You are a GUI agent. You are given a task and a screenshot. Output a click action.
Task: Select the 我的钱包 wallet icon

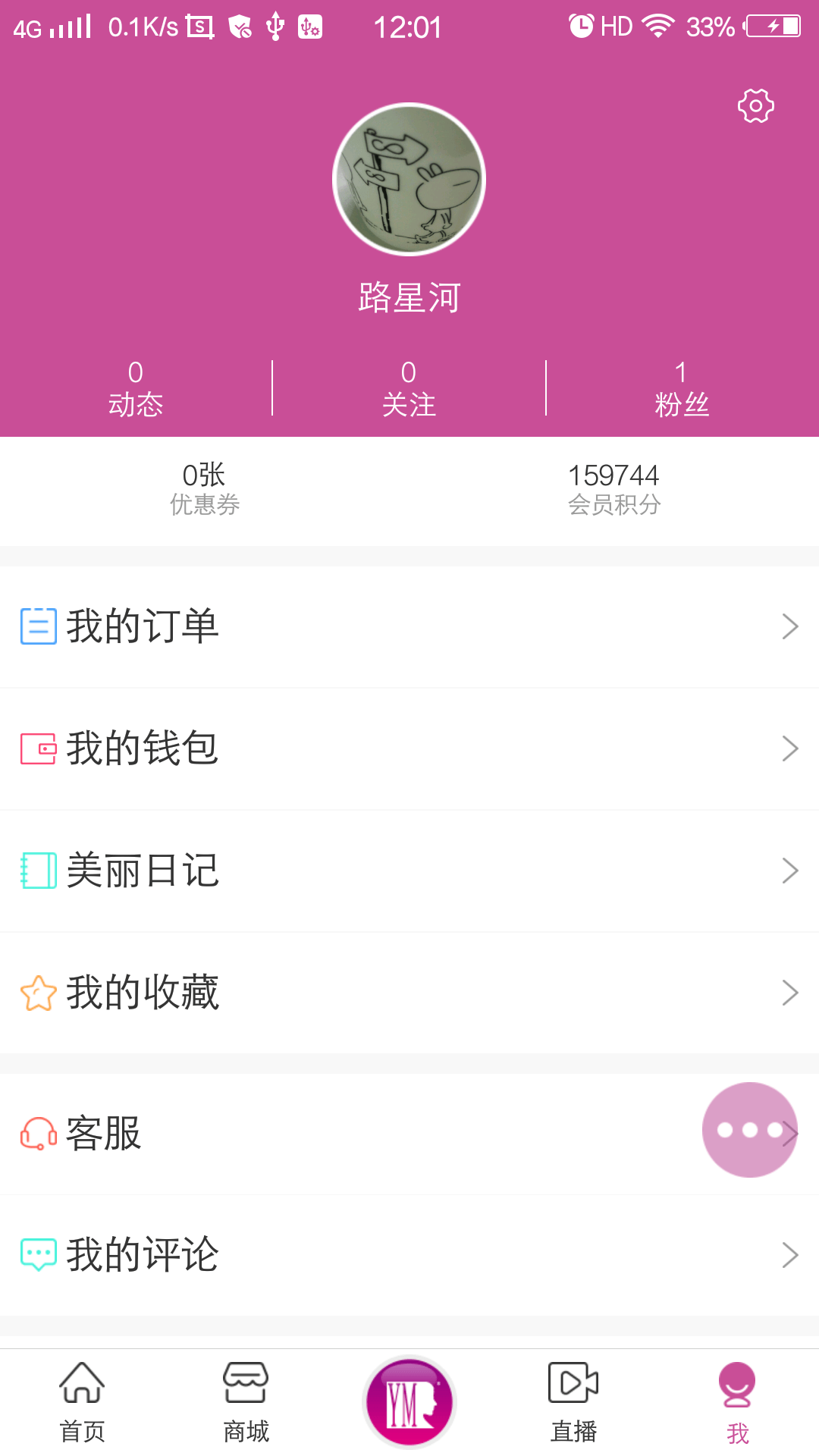point(39,748)
